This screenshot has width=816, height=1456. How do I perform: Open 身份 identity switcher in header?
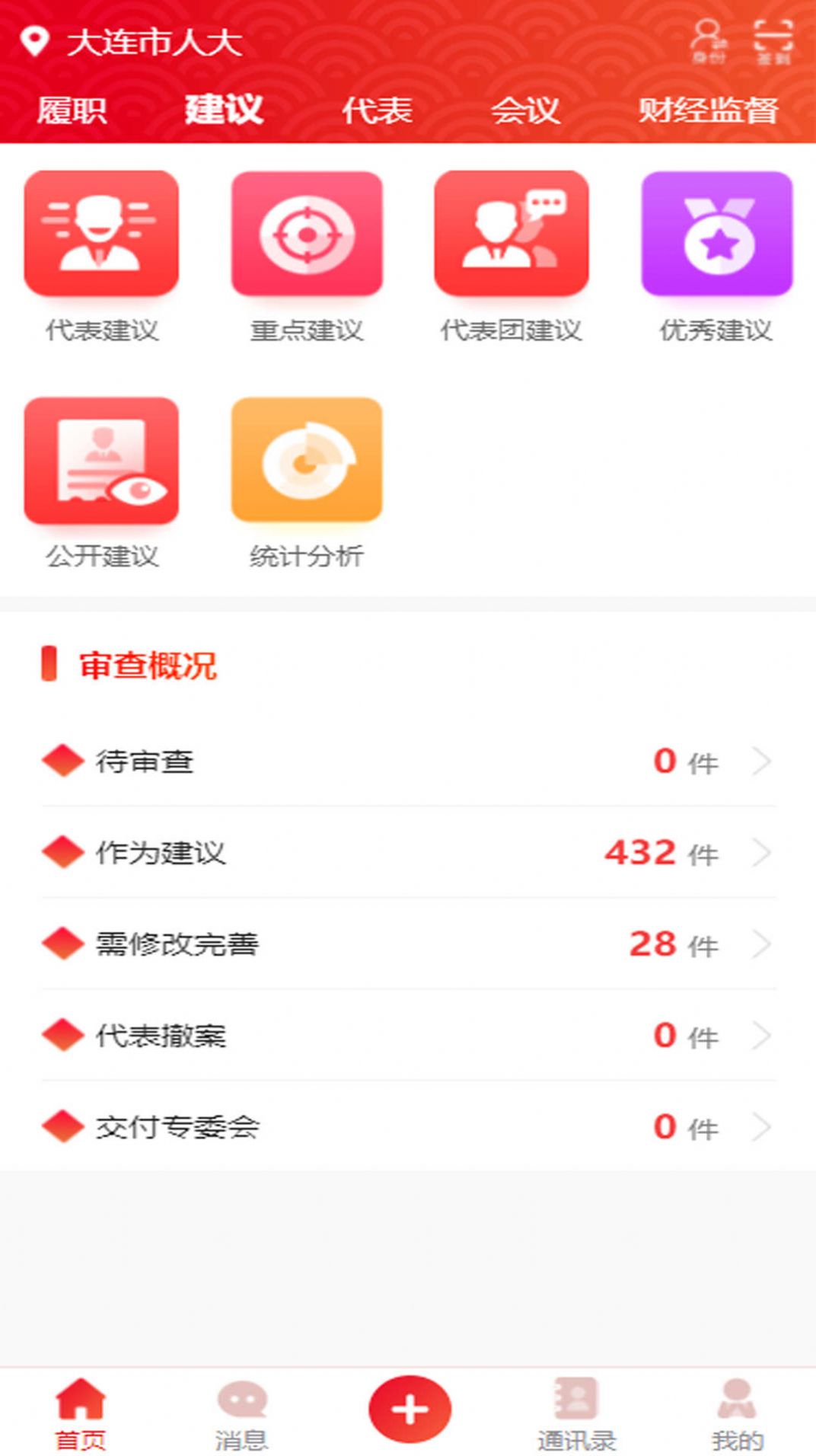coord(708,38)
